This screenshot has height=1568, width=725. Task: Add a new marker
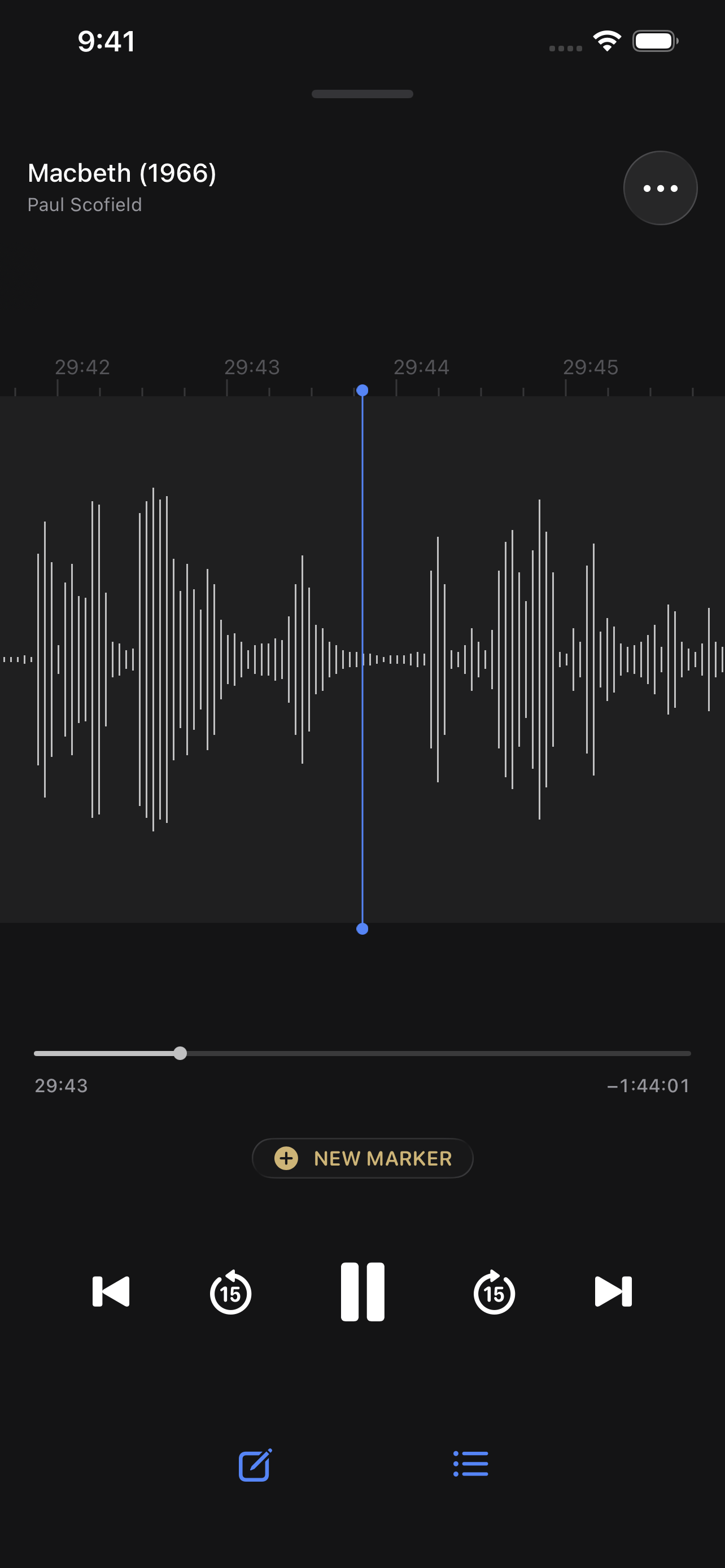tap(362, 1158)
